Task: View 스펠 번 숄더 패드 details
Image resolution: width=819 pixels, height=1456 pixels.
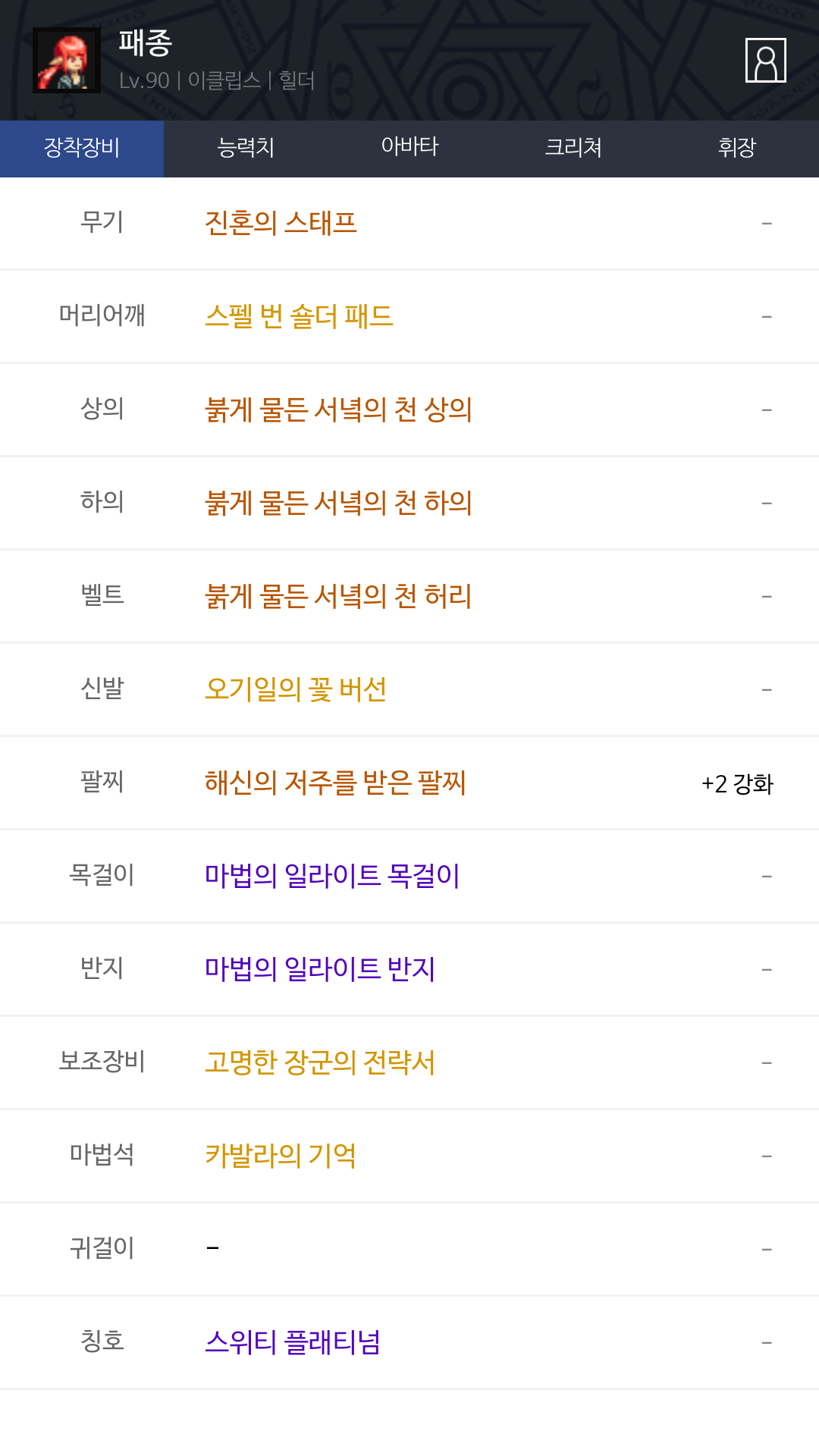Action: pyautogui.click(x=299, y=316)
